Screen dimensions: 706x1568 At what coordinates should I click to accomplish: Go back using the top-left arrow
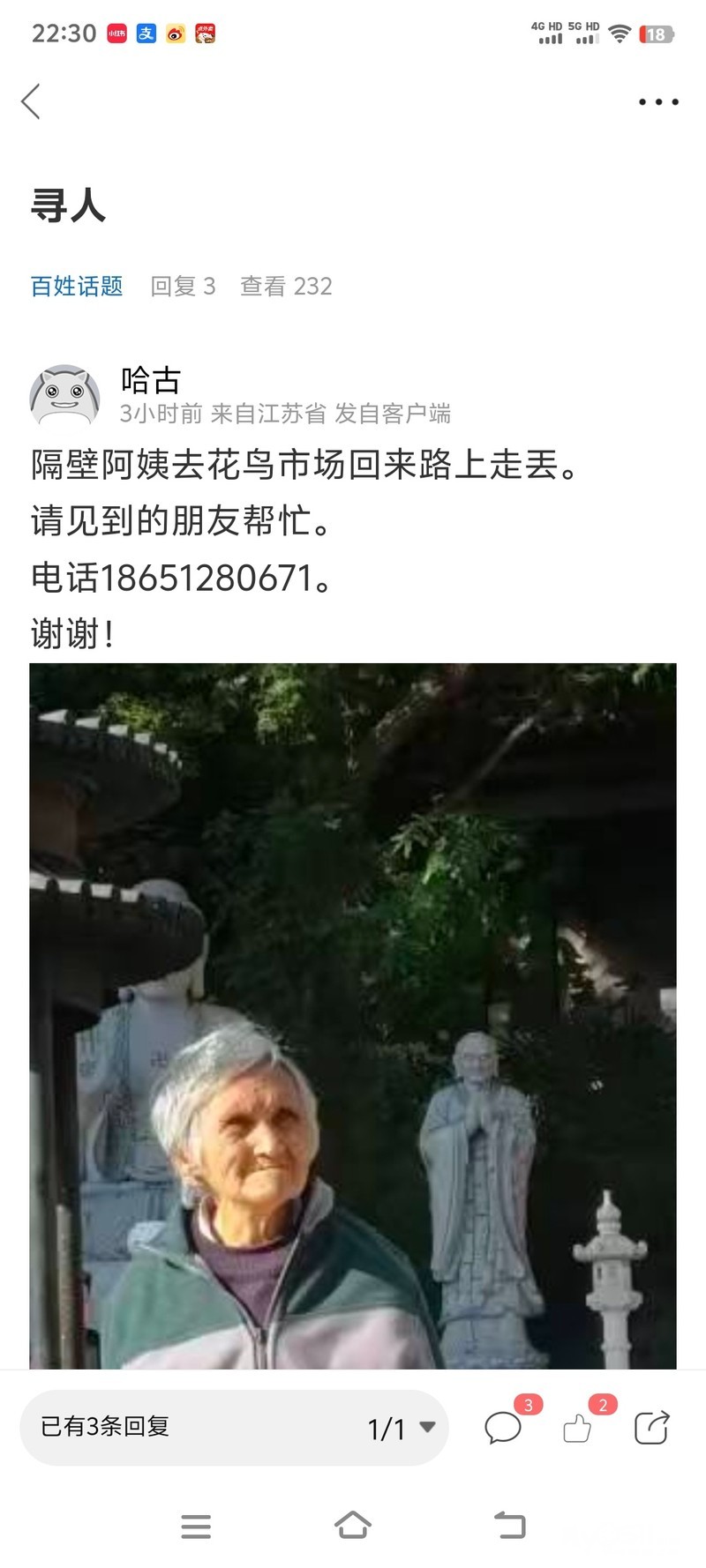(32, 101)
